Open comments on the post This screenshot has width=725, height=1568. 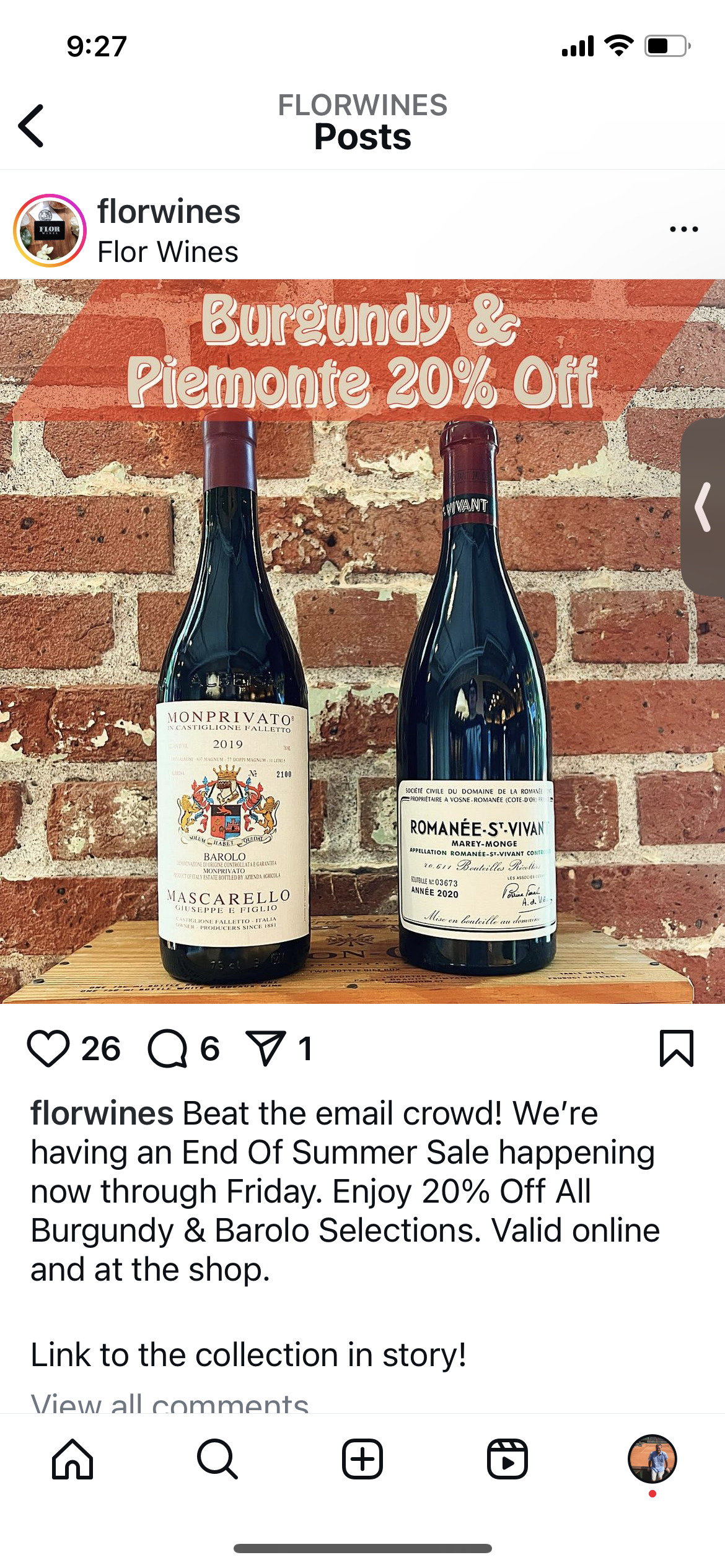pyautogui.click(x=167, y=1048)
